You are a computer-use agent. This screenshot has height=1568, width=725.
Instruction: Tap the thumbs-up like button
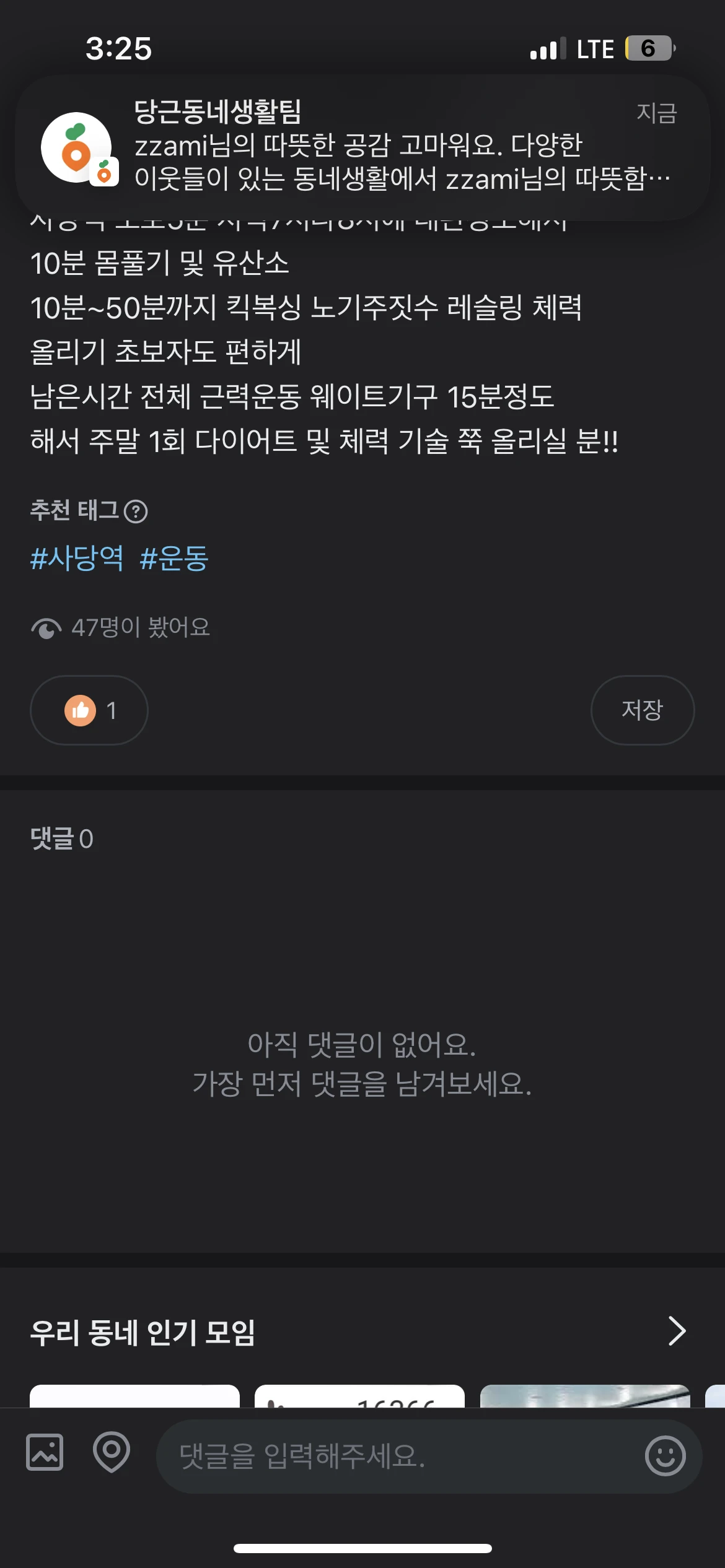tap(89, 710)
